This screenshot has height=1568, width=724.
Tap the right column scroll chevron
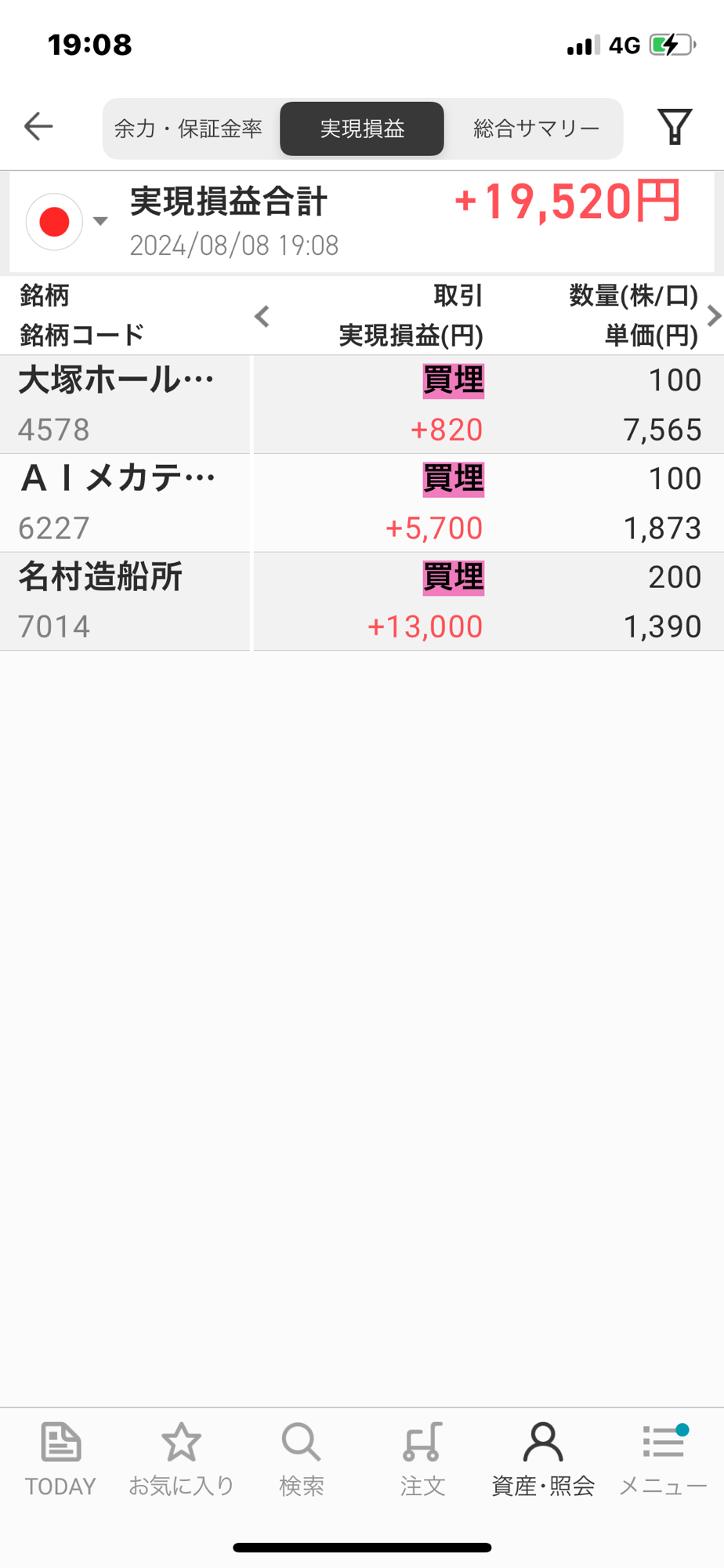pos(713,316)
